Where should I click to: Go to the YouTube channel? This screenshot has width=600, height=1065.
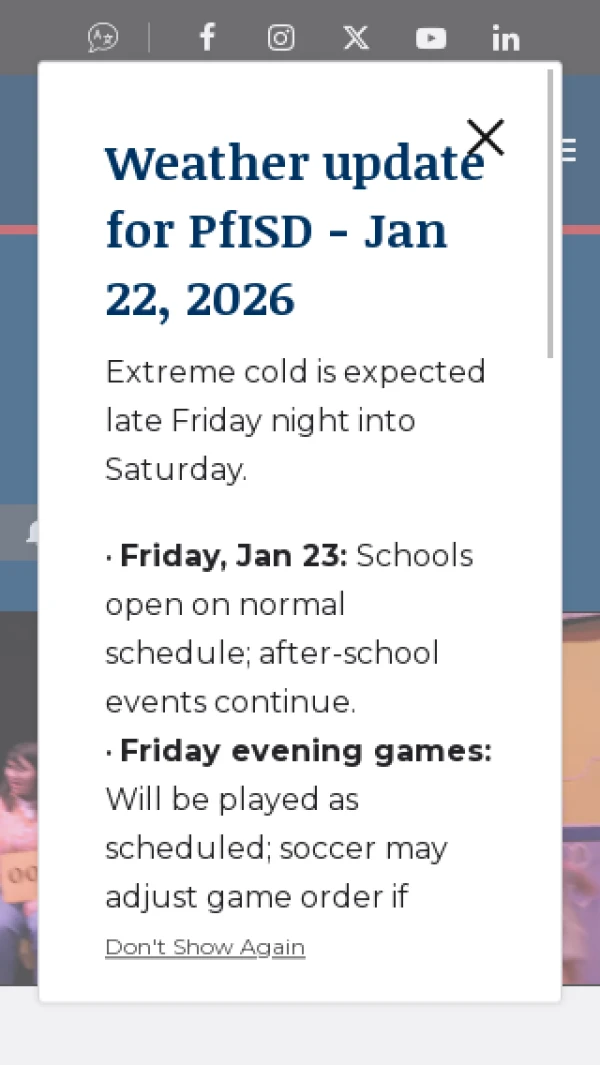431,38
